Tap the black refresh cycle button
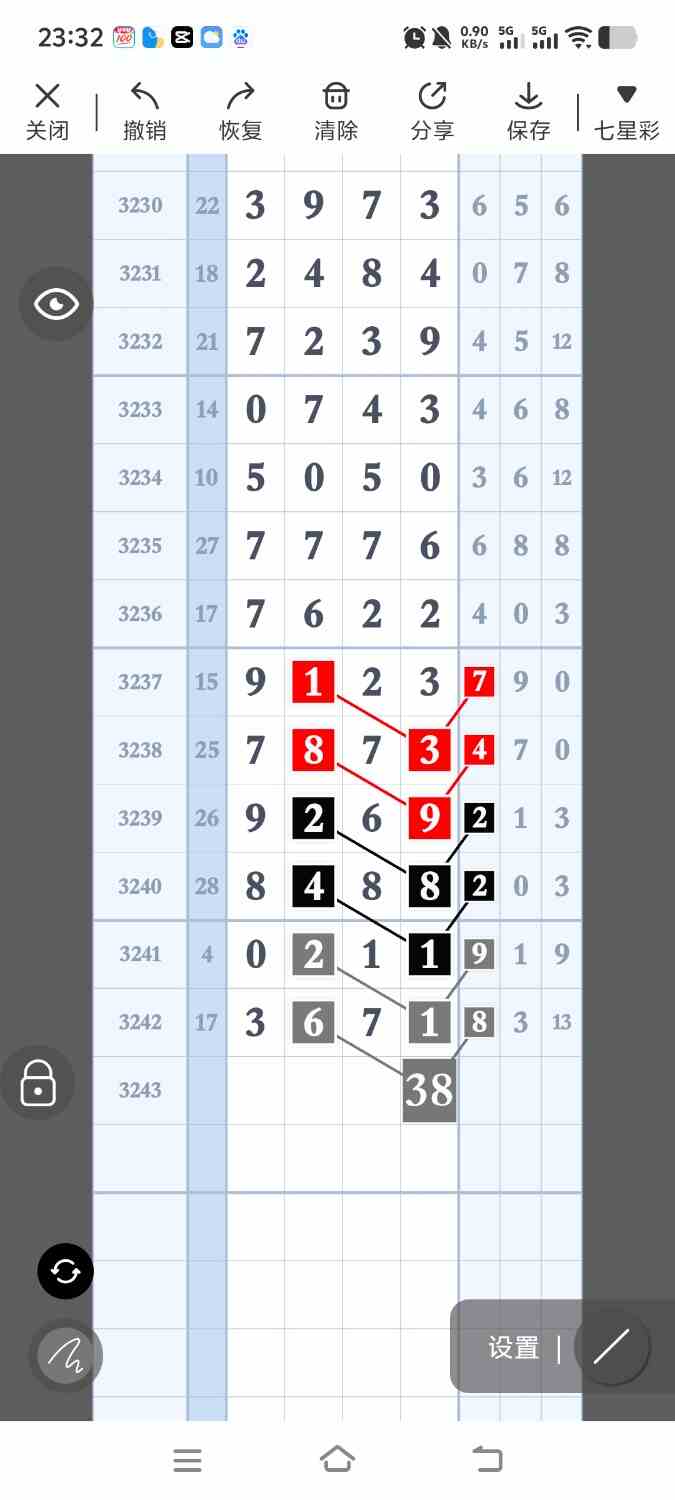The width and height of the screenshot is (675, 1500). pyautogui.click(x=65, y=1271)
